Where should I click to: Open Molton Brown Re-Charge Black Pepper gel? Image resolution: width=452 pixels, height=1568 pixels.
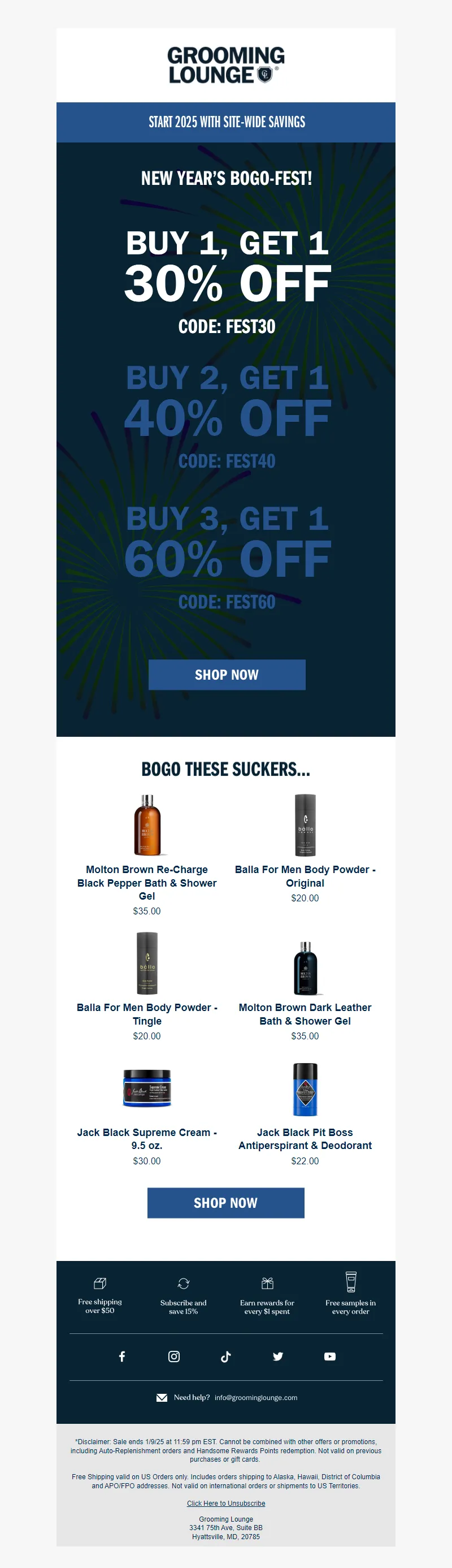pos(146,882)
